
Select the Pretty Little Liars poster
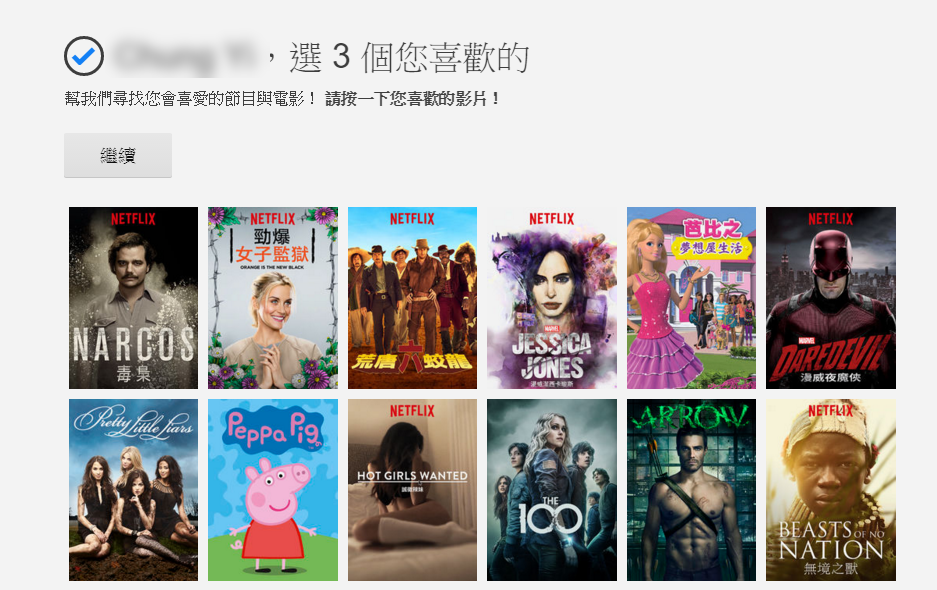[x=133, y=490]
